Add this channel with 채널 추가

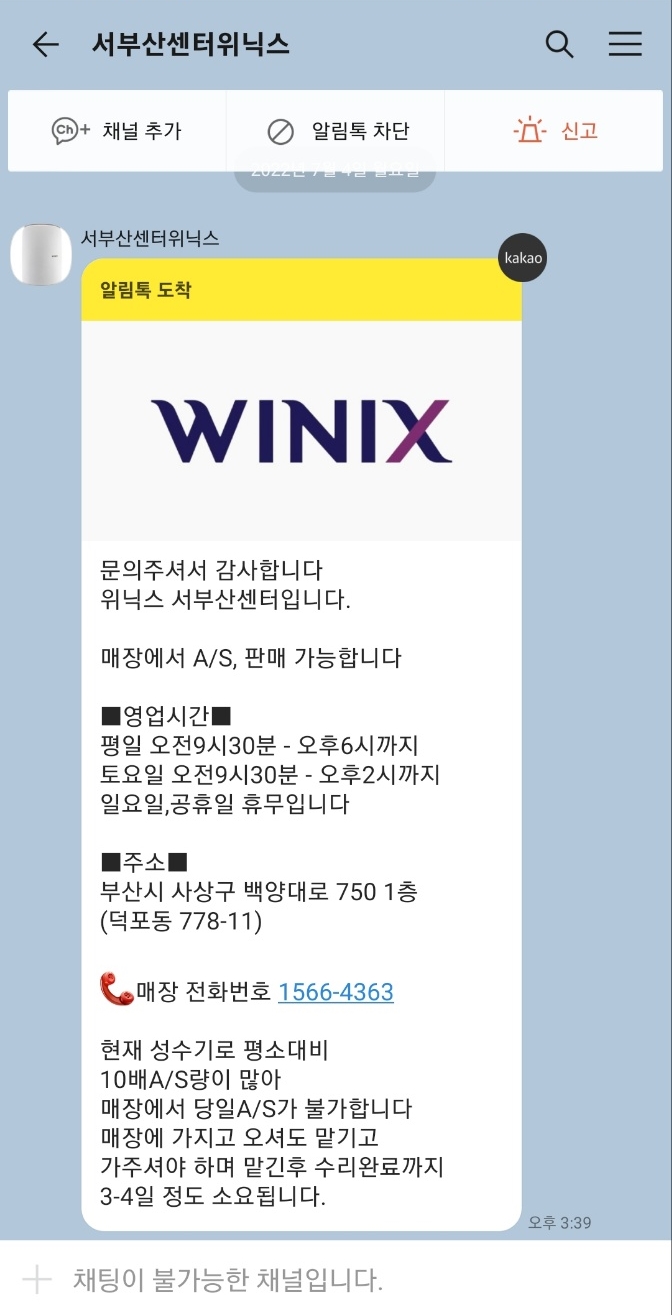(x=117, y=131)
